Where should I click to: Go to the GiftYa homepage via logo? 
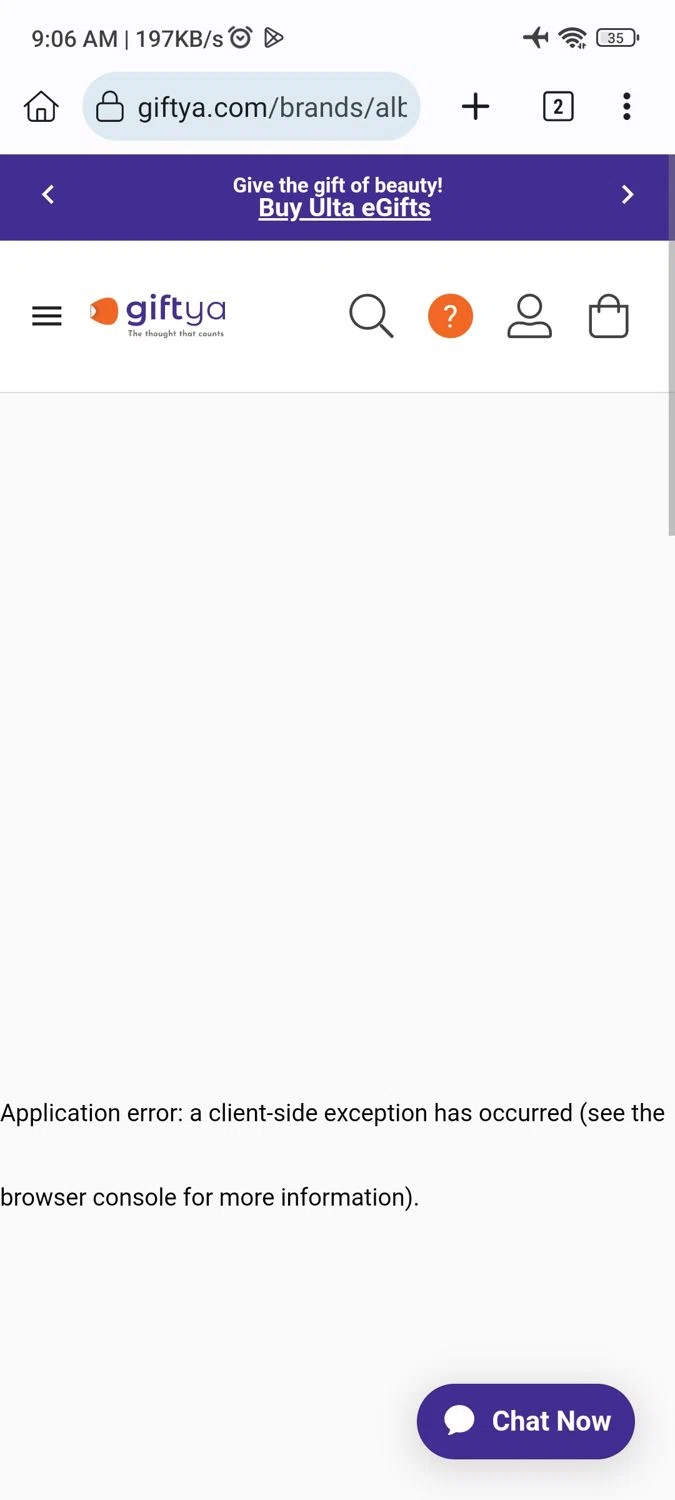point(158,315)
